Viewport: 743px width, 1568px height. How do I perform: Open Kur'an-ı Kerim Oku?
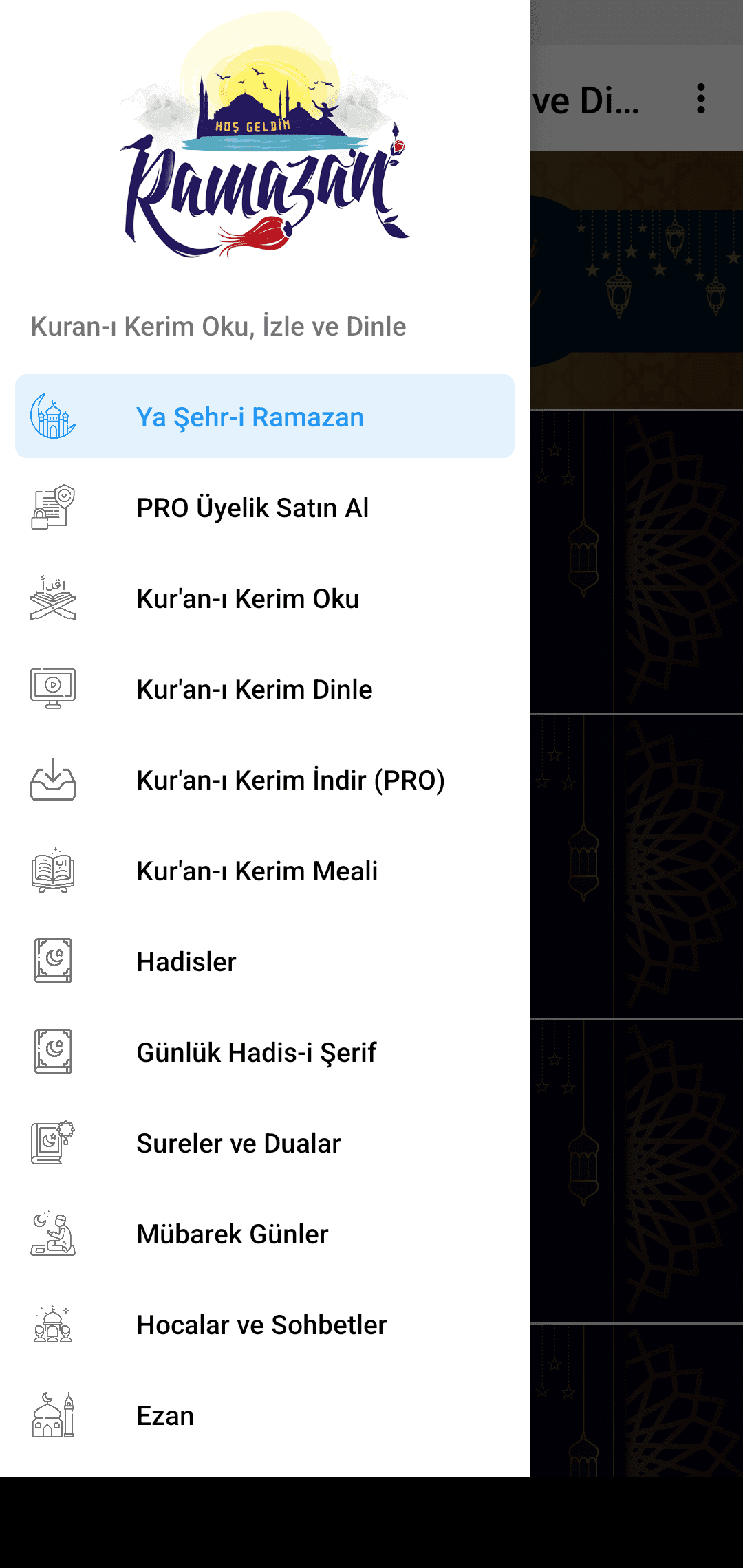(x=264, y=599)
